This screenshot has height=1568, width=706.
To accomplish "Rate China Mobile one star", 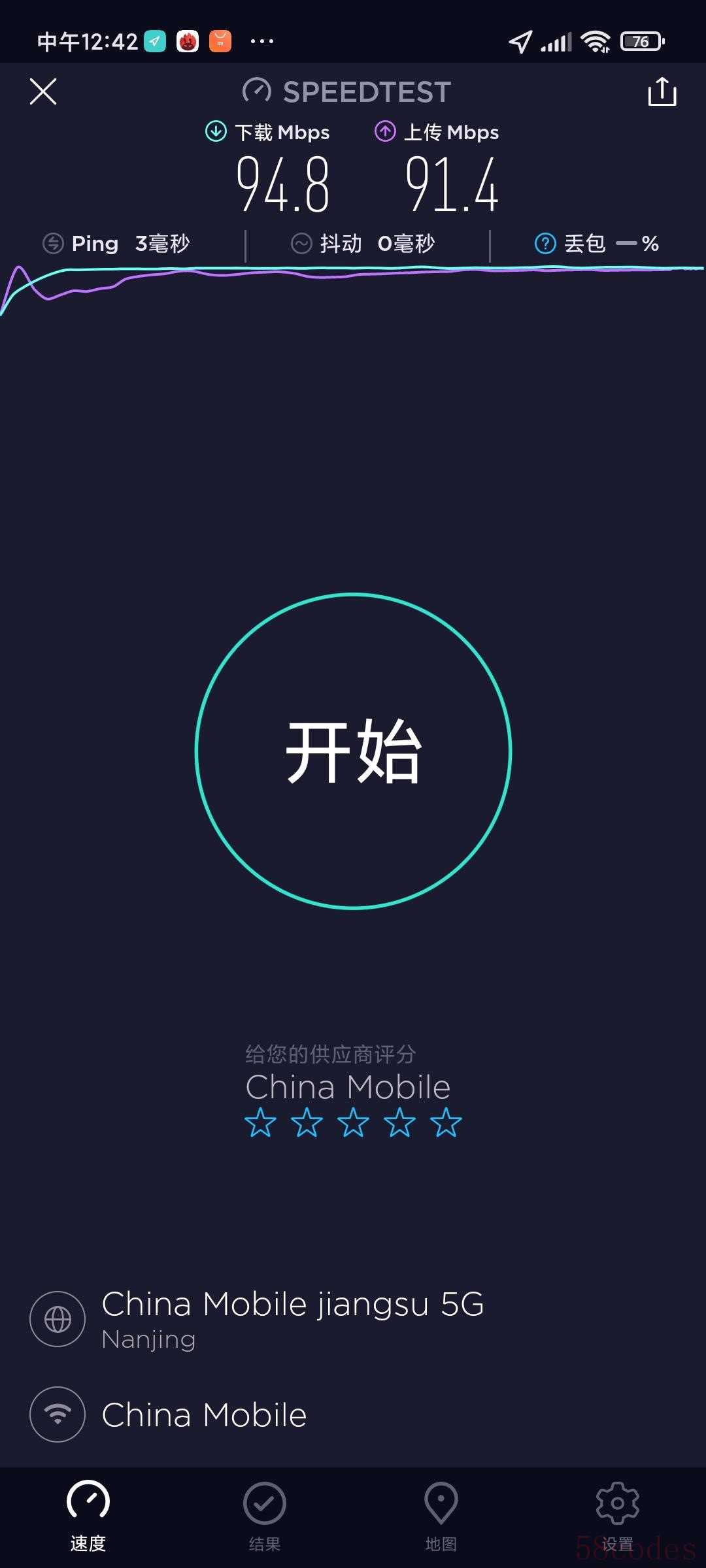I will click(x=260, y=1122).
